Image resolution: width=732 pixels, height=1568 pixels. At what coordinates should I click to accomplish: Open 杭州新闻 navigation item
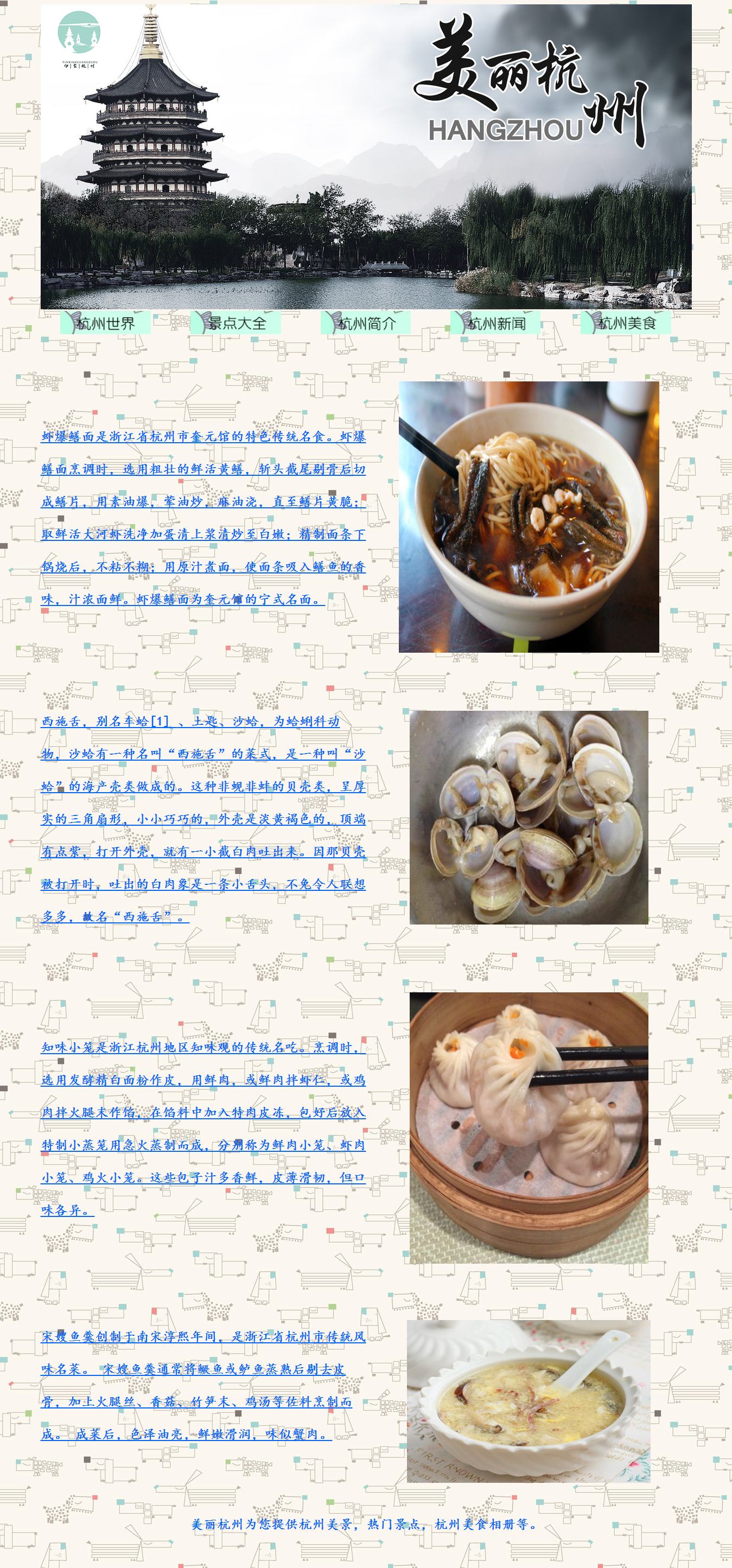point(495,323)
